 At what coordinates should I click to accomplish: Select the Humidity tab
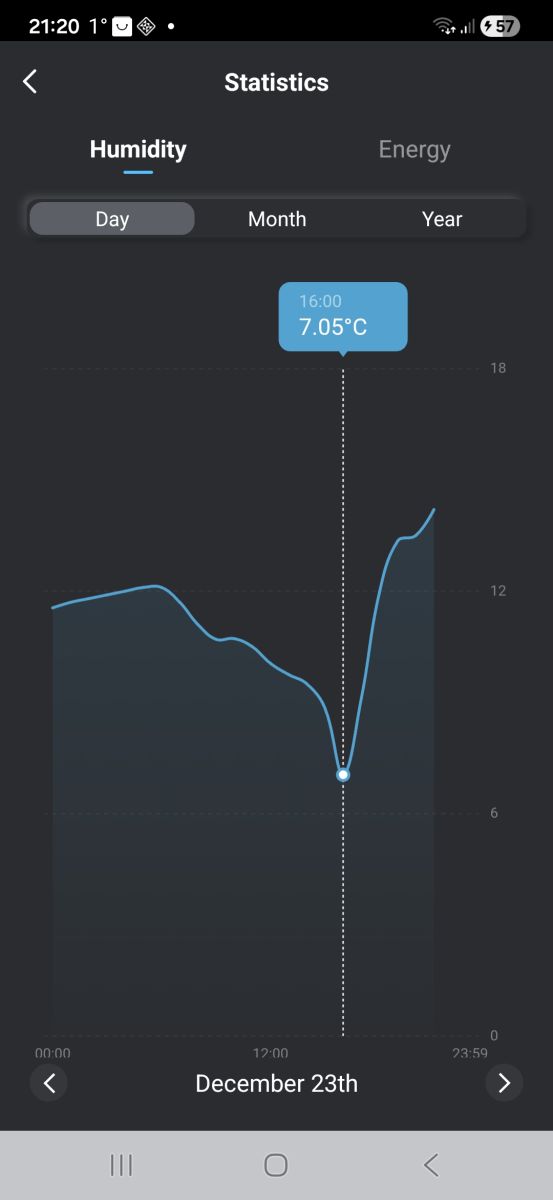tap(138, 150)
